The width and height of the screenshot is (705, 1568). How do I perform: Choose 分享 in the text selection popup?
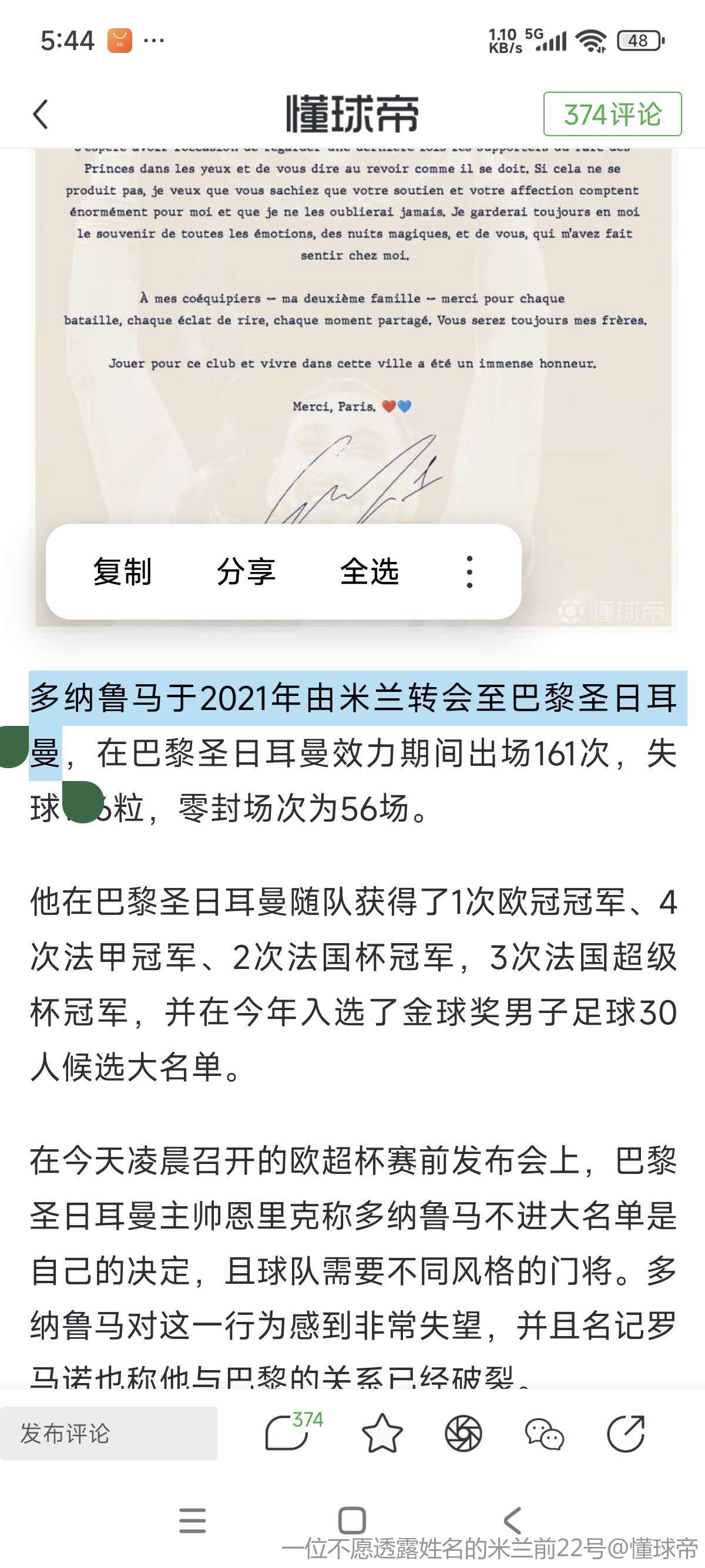(x=246, y=571)
